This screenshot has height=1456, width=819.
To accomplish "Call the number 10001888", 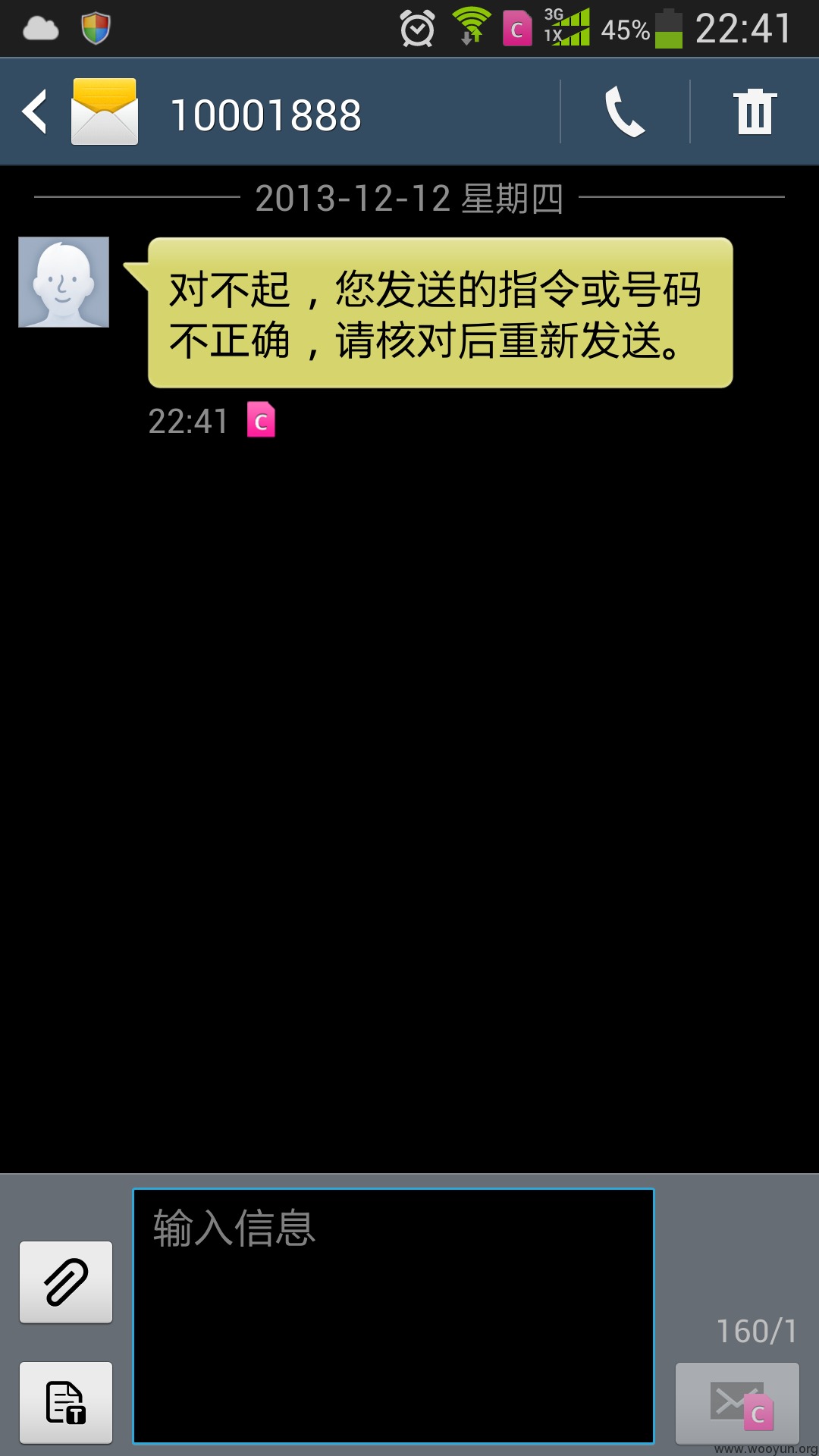I will coord(625,112).
